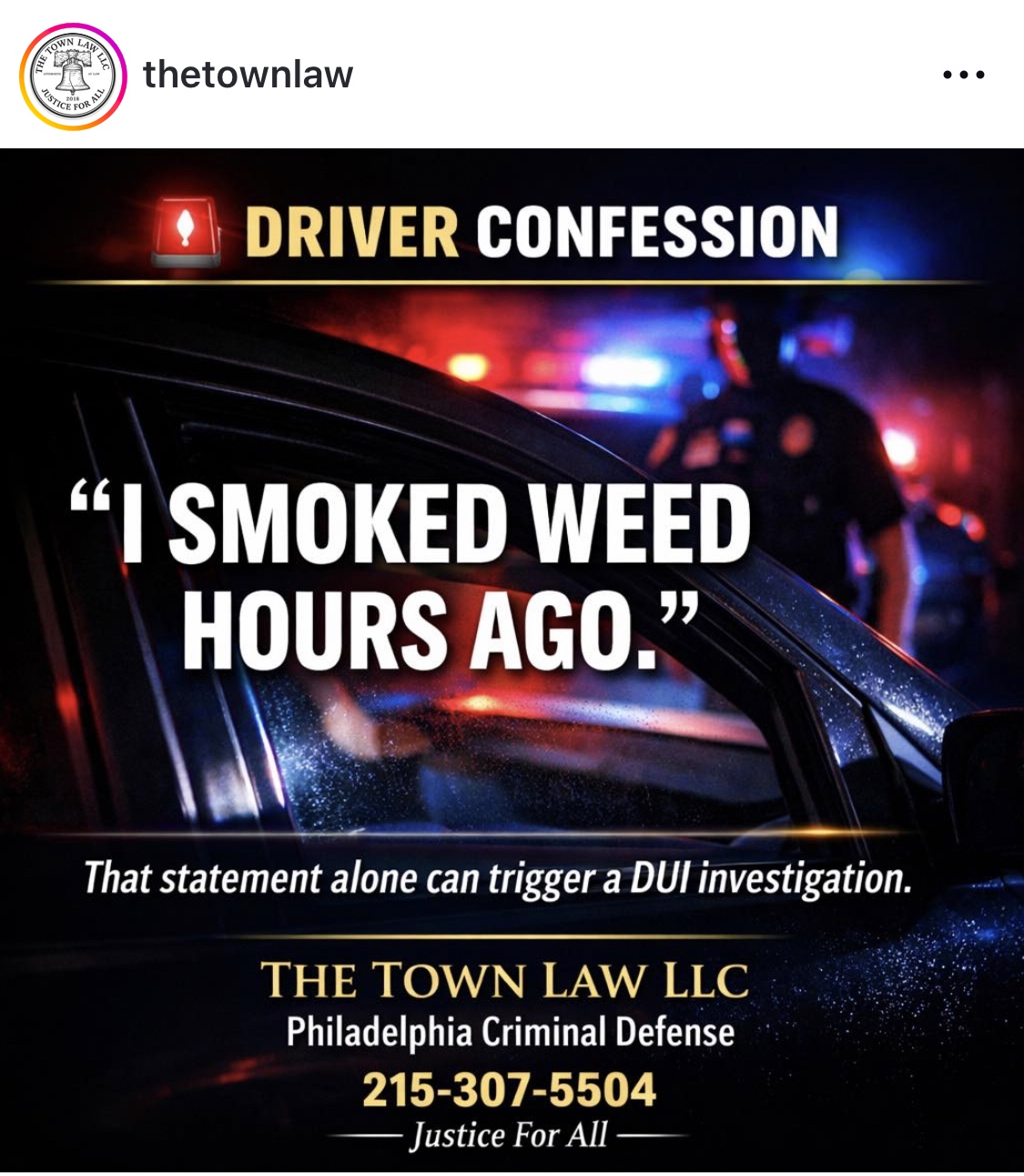Open thetownlaw username profile link
Viewport: 1024px width, 1176px height.
click(x=248, y=75)
